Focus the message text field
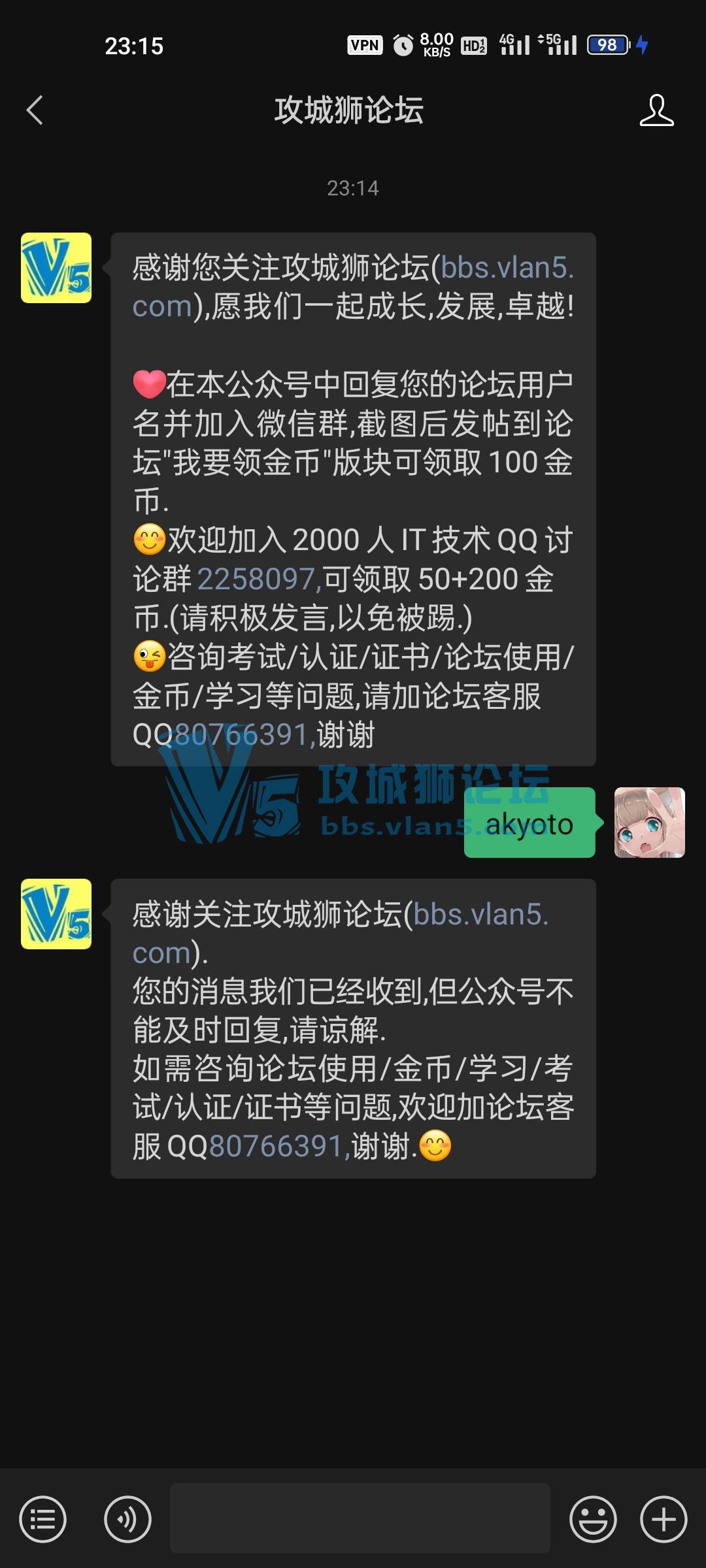 360,1518
